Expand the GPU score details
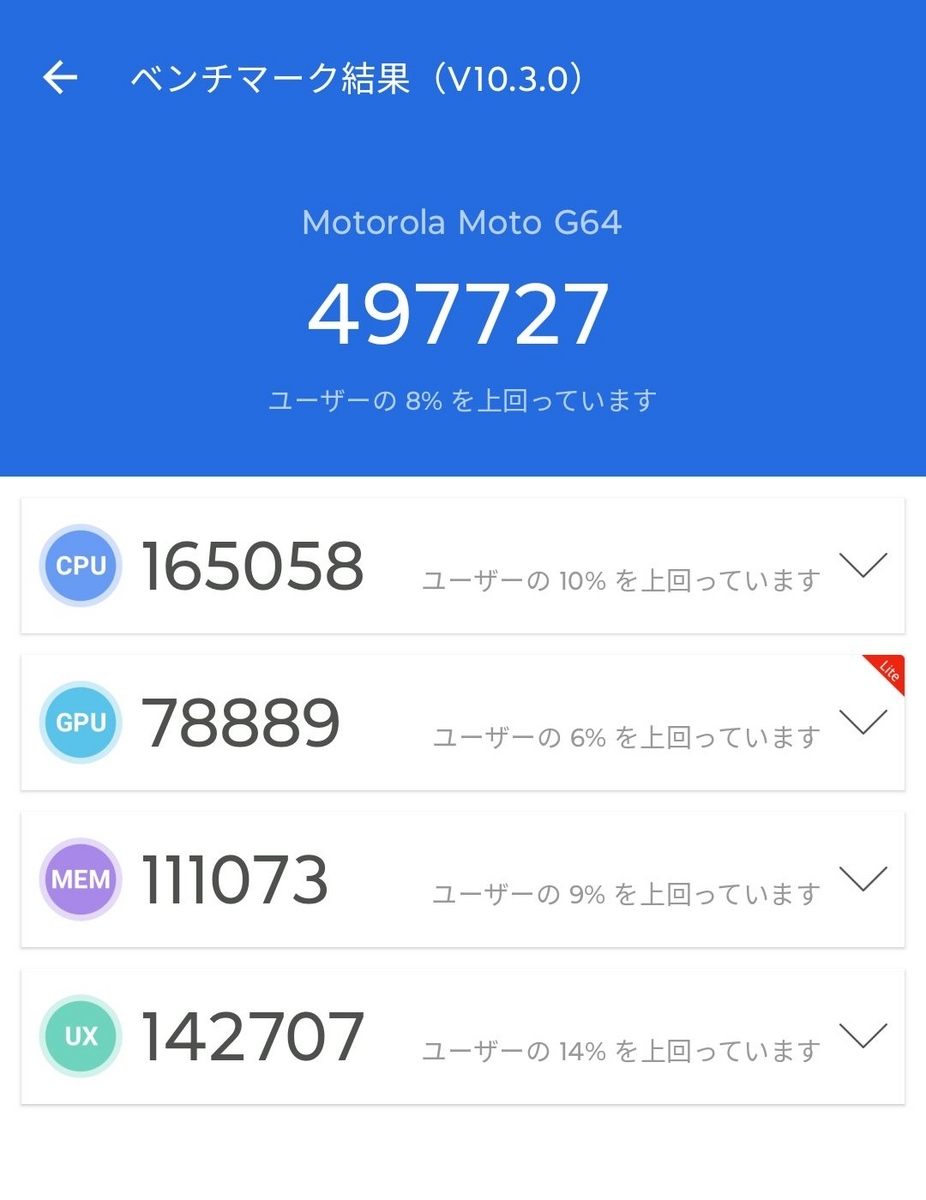 coord(863,722)
